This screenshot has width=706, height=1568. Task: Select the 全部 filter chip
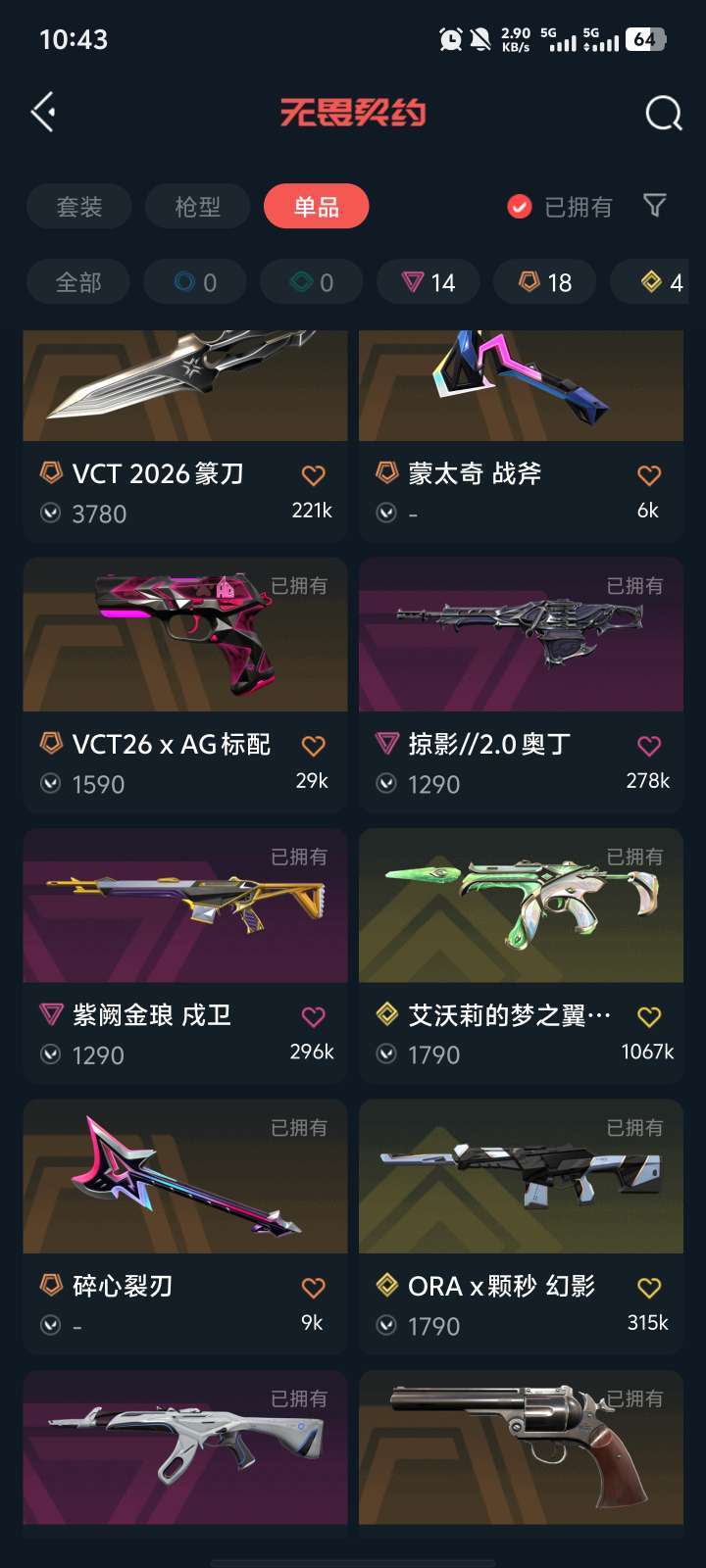click(x=78, y=283)
